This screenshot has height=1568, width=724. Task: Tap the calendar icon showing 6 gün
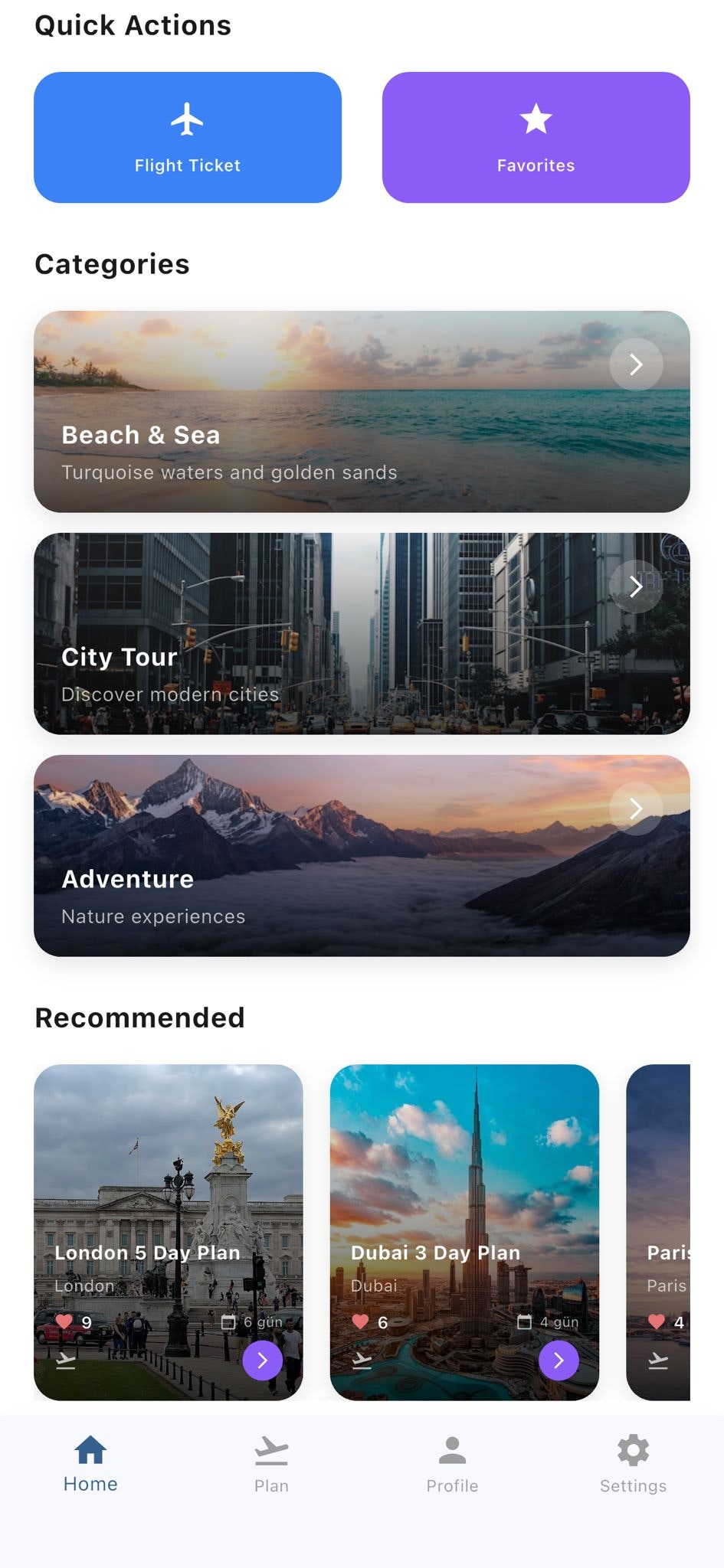point(228,1321)
